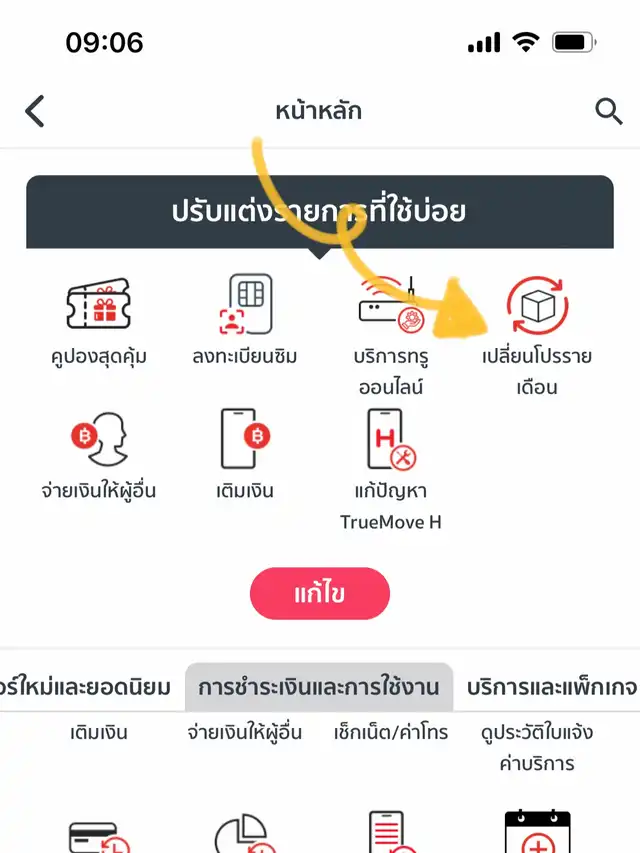Tap the red แก้ไข button
The image size is (640, 853).
click(x=319, y=594)
